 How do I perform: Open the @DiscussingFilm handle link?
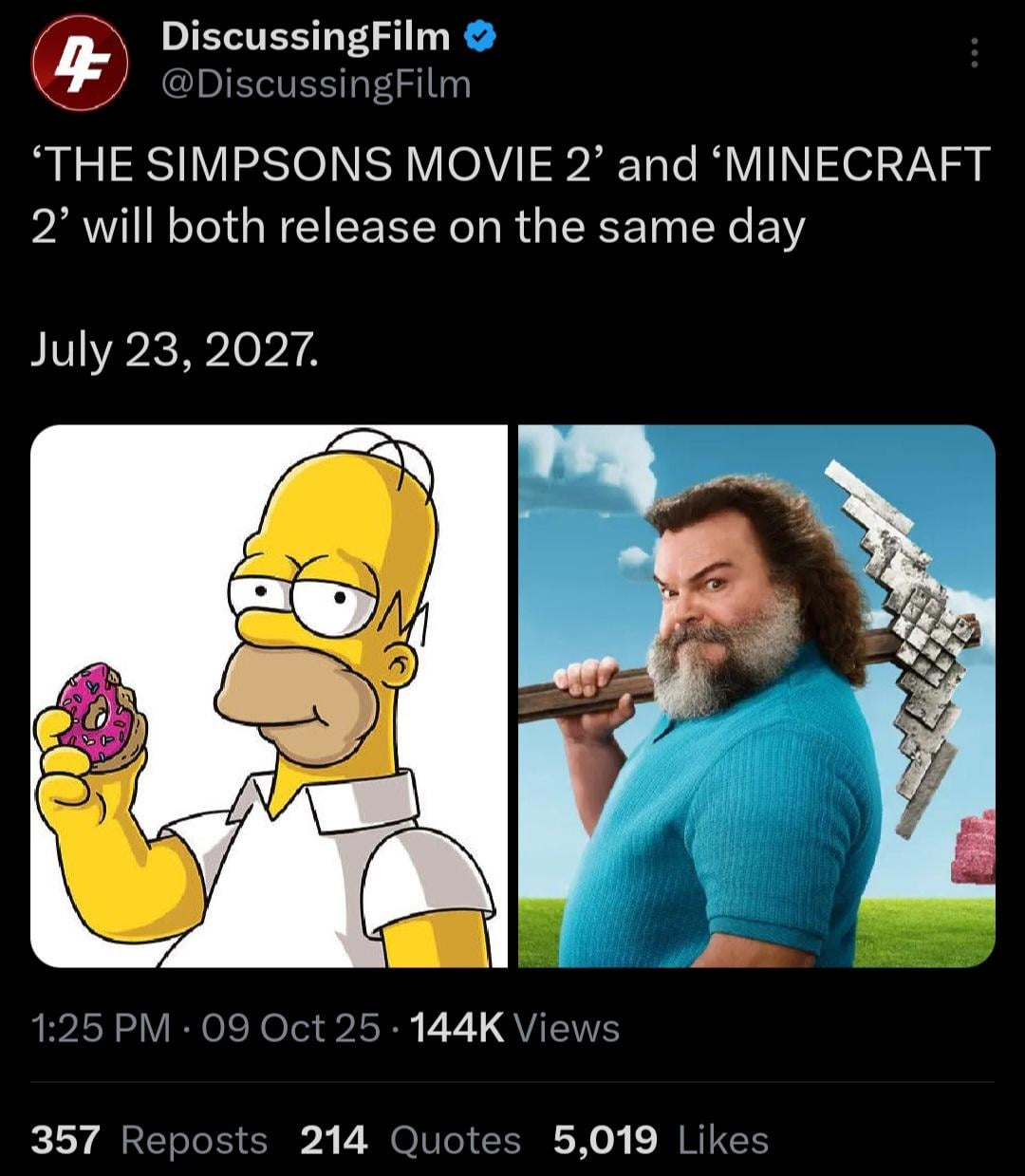[x=316, y=84]
